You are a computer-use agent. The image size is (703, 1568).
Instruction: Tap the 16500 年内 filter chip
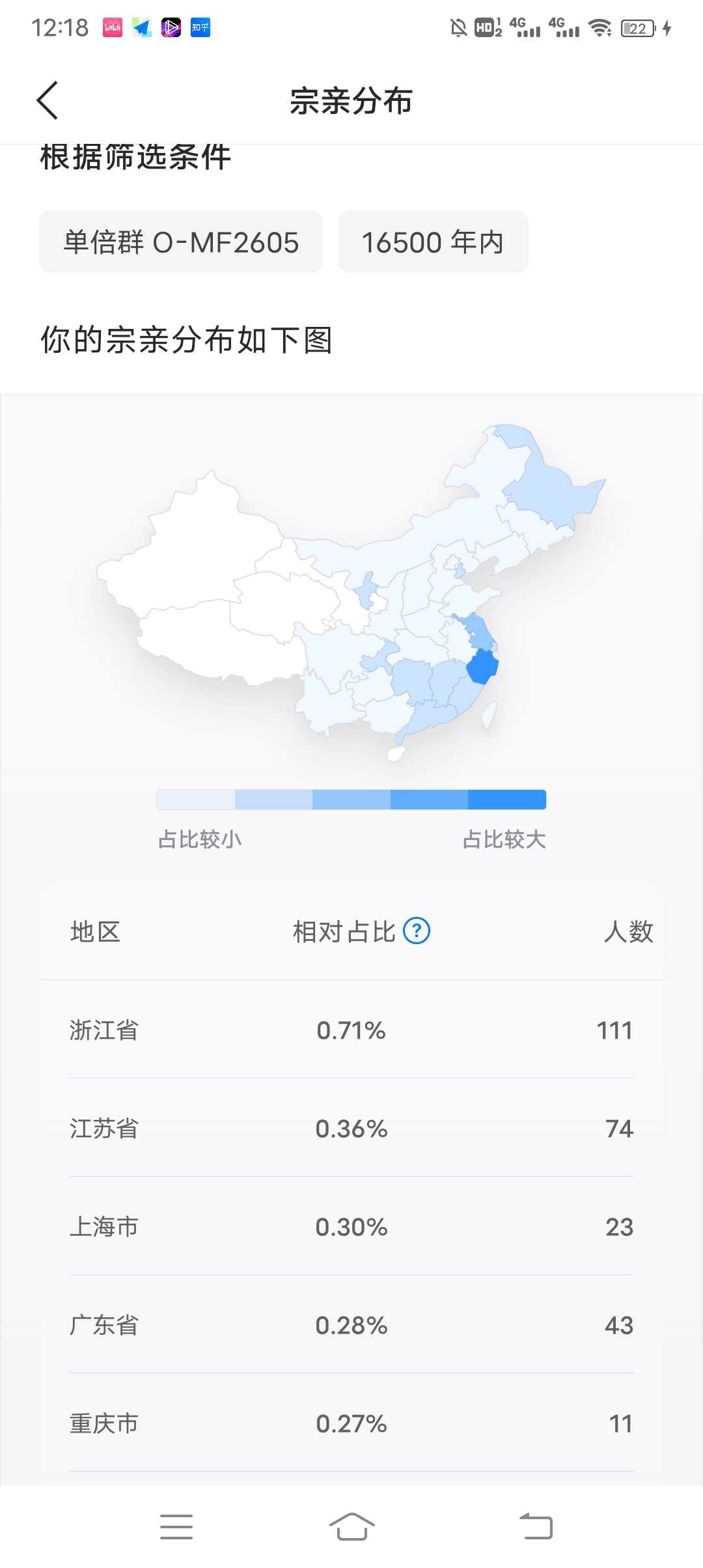(433, 242)
